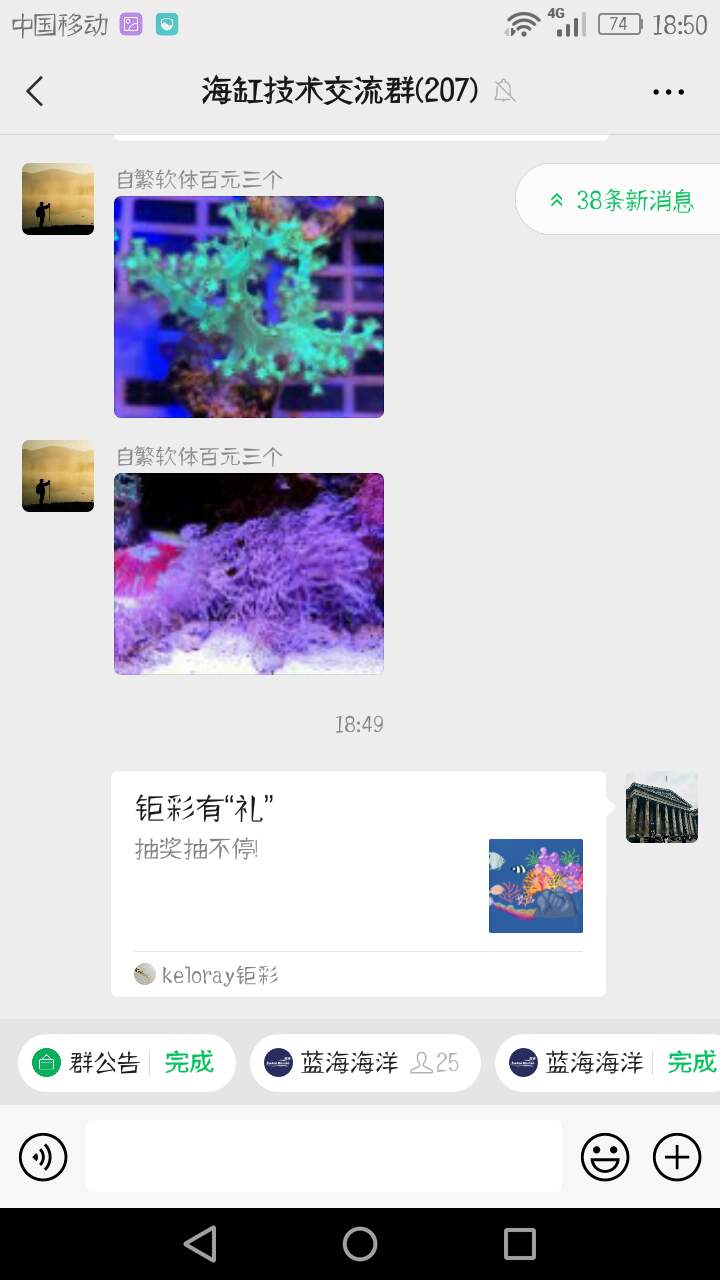This screenshot has width=720, height=1280.
Task: Focus the message text field
Action: coord(323,1156)
